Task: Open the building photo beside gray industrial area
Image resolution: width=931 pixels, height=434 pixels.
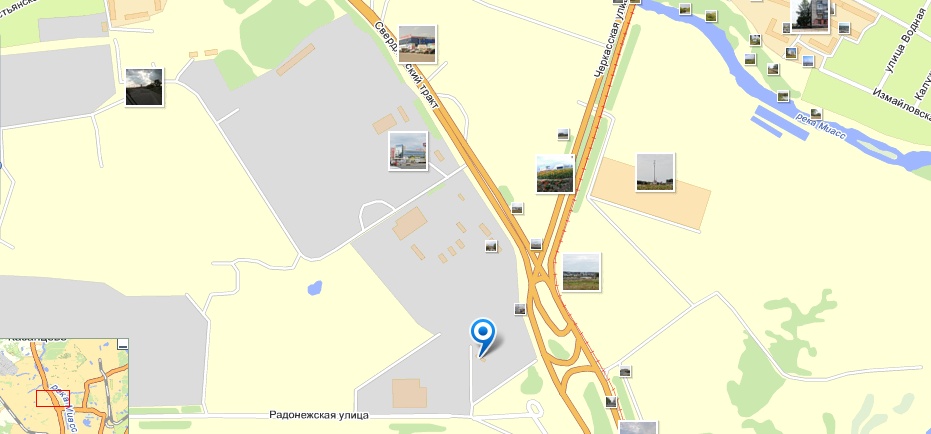Action: [x=408, y=151]
